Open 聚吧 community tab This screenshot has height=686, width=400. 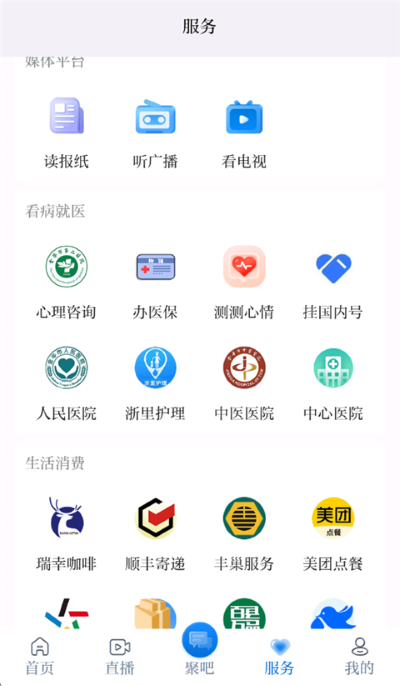200,650
